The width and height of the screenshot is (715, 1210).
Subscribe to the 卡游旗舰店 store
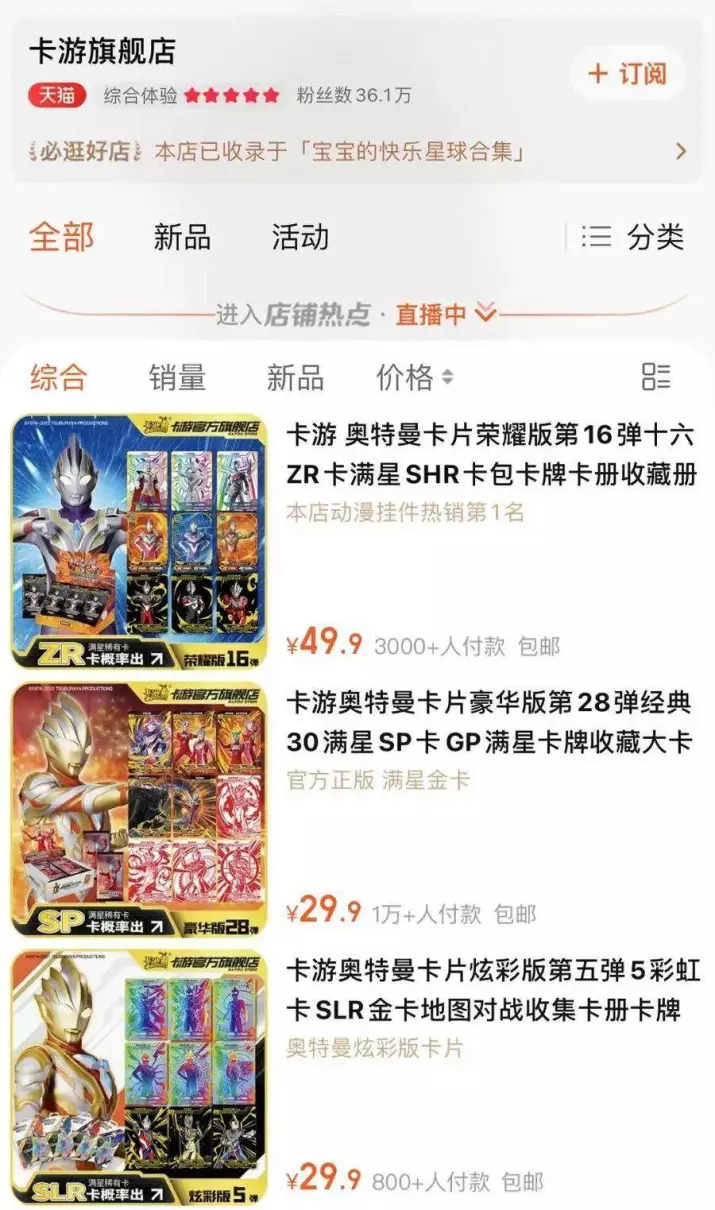coord(627,73)
